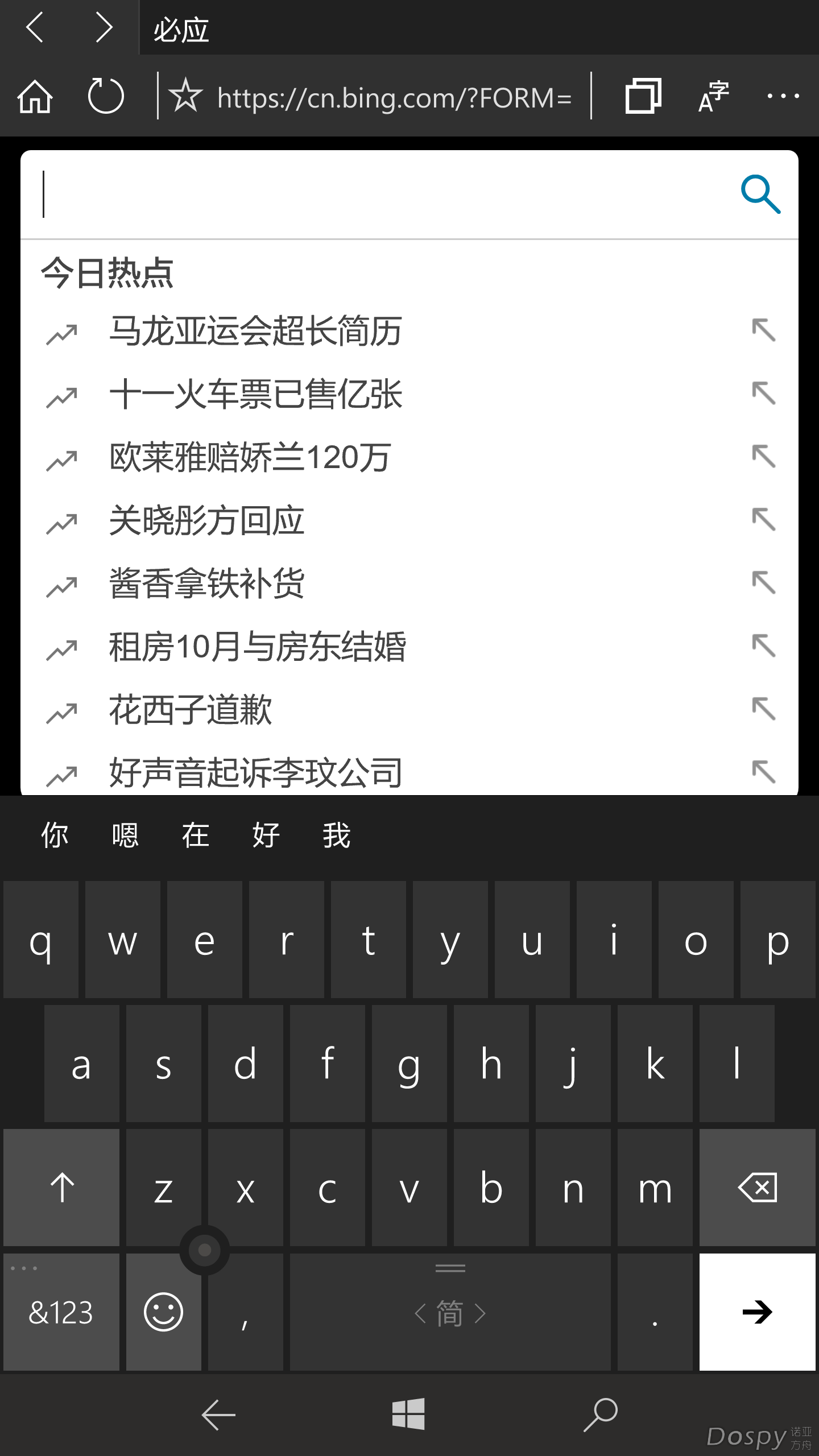Select trending topic 酱香拿铁补货

(x=206, y=584)
